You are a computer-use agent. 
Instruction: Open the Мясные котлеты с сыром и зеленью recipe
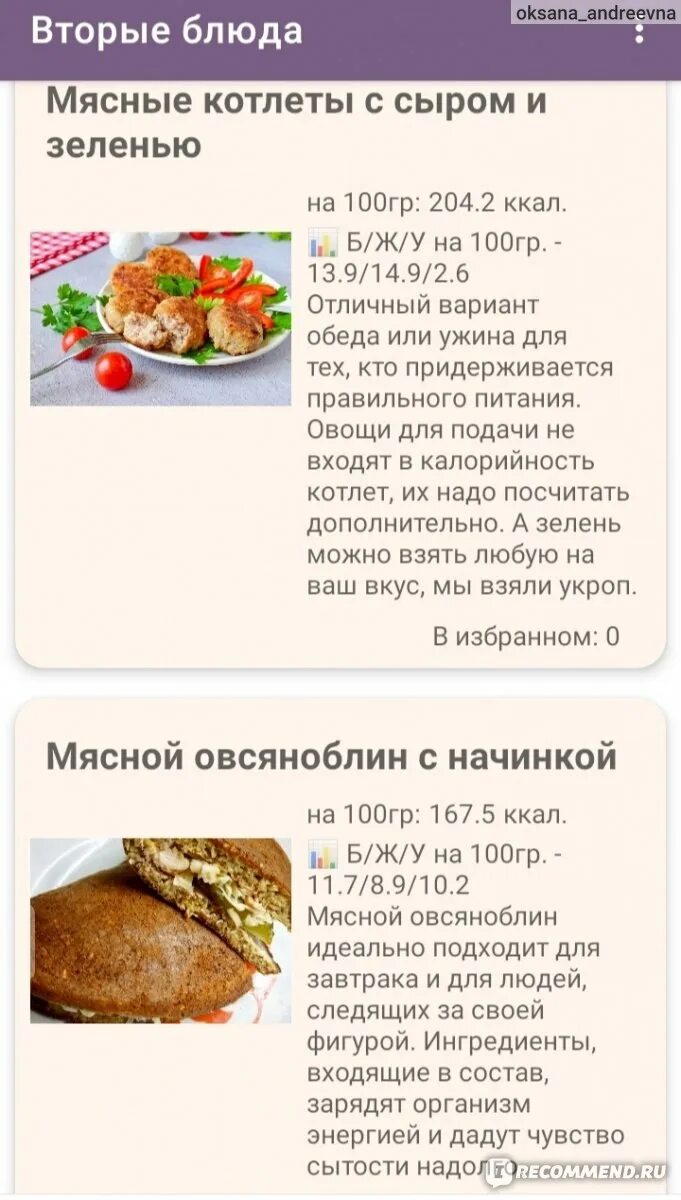tap(296, 123)
